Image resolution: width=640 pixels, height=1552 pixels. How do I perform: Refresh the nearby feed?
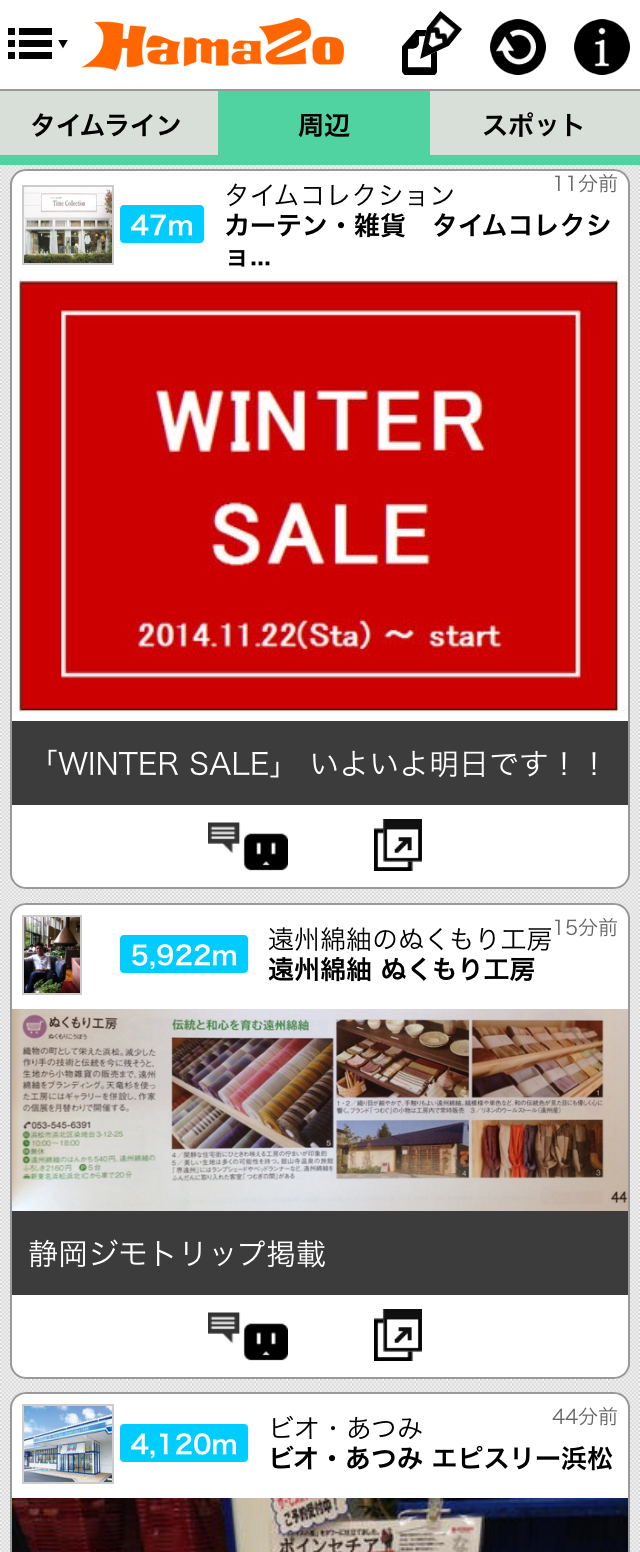pos(518,46)
